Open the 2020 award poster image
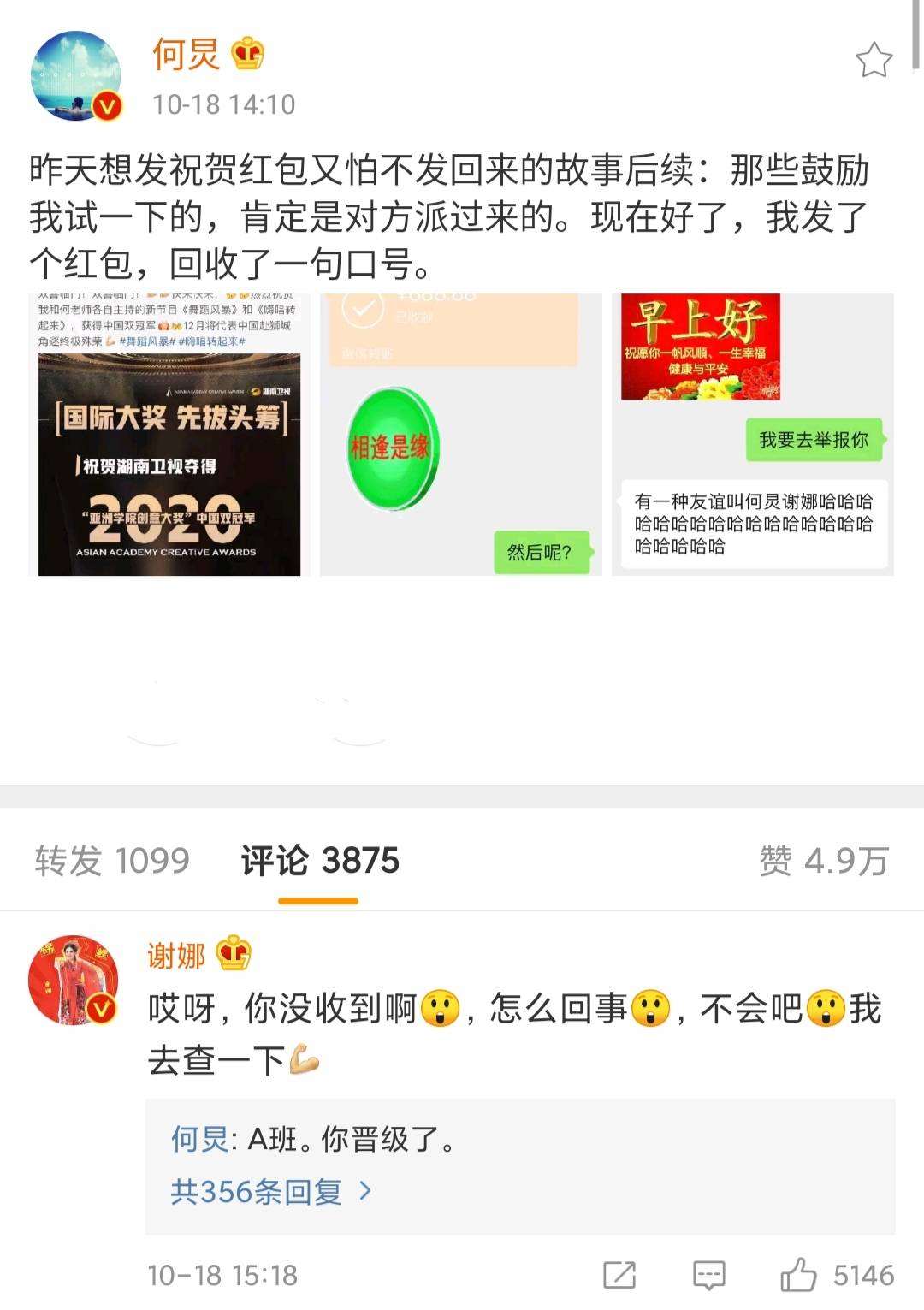Screen dimensions: 924x1310 pos(169,435)
